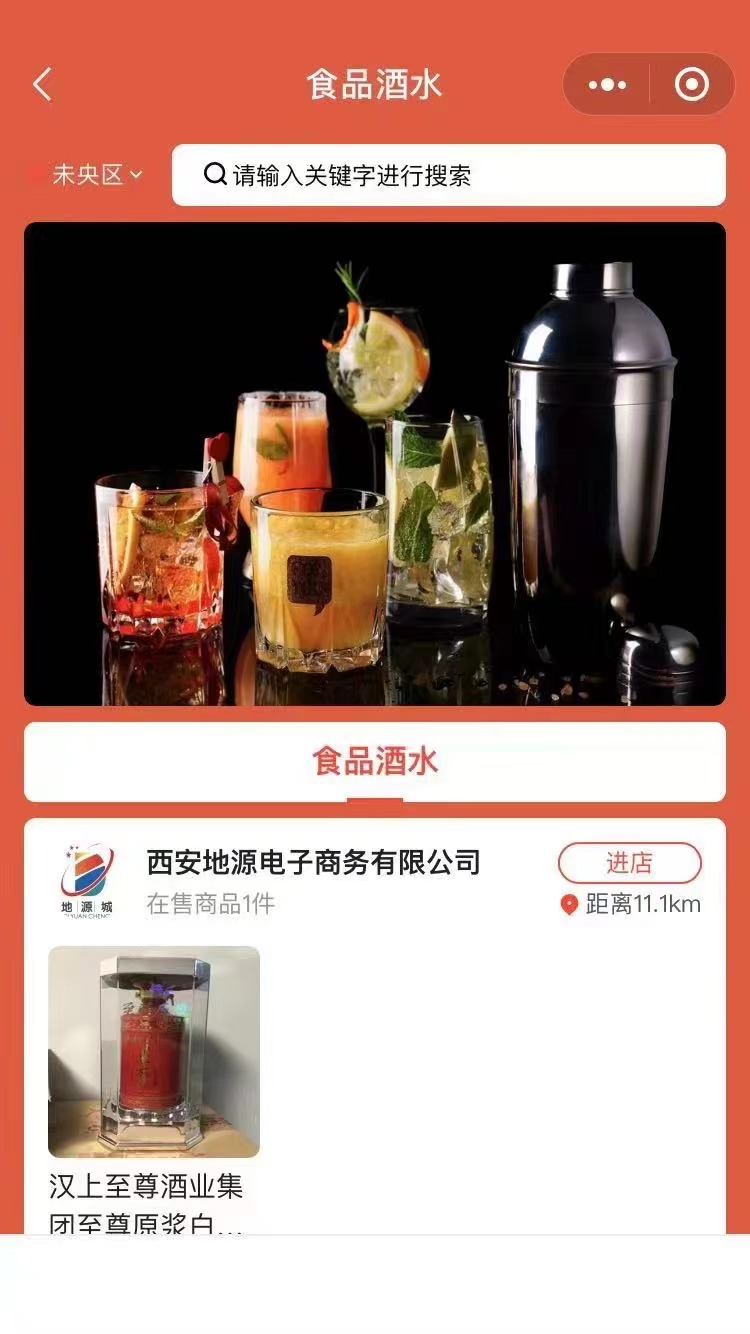Open 西安地源电子商务有限公司 shop page
The width and height of the screenshot is (750, 1334).
point(313,862)
